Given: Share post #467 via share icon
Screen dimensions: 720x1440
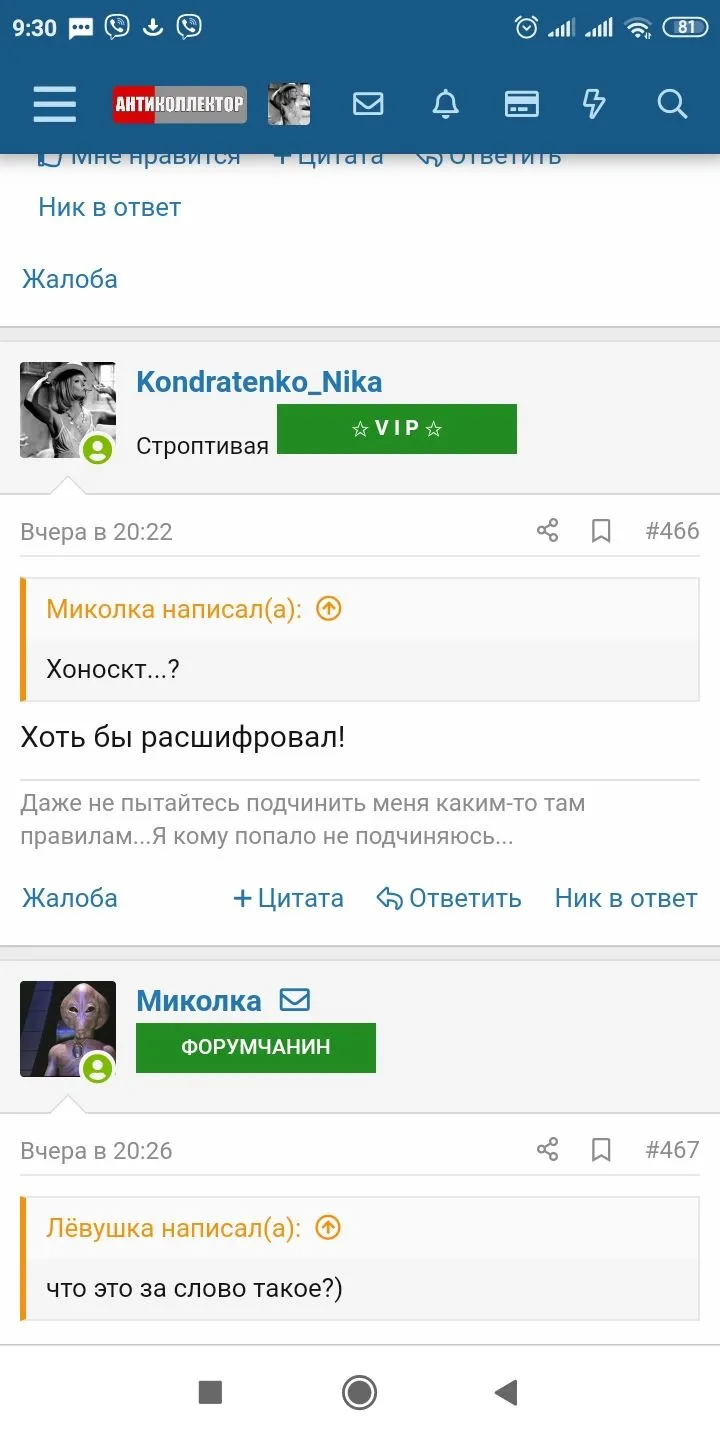Looking at the screenshot, I should pyautogui.click(x=547, y=1149).
